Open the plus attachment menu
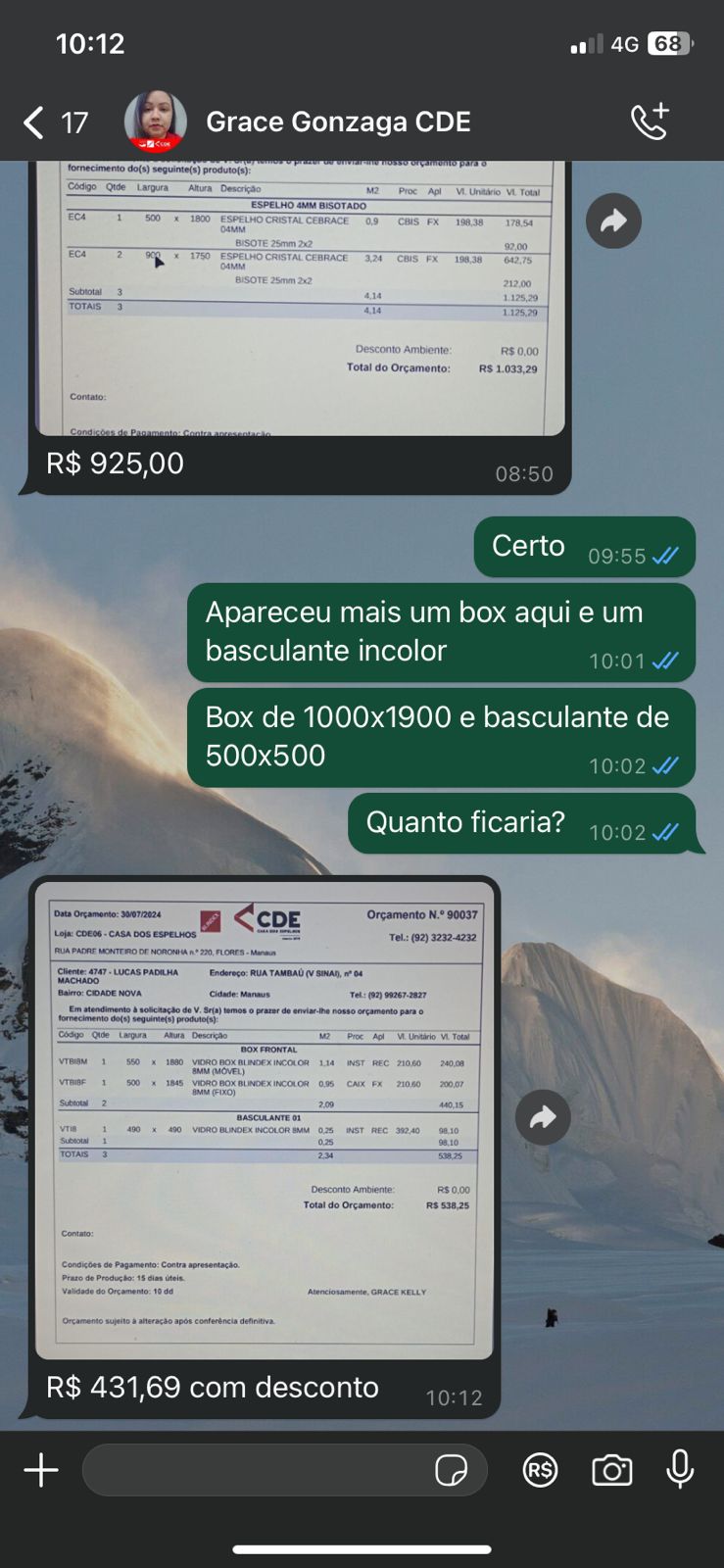The height and width of the screenshot is (1568, 724). click(41, 1470)
